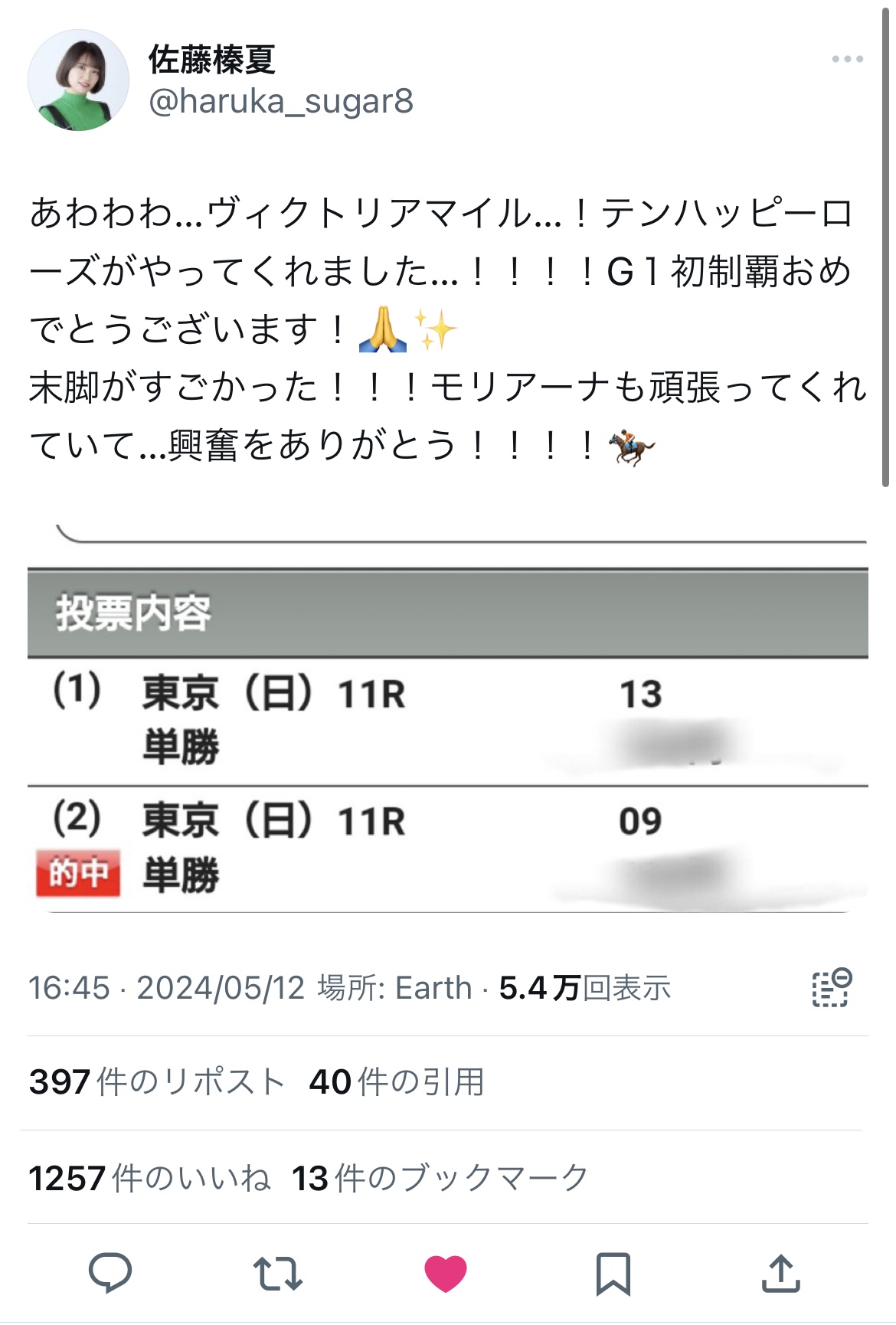The width and height of the screenshot is (896, 1325).
Task: Open 佐藤榛夏's profile picture
Action: pyautogui.click(x=78, y=80)
